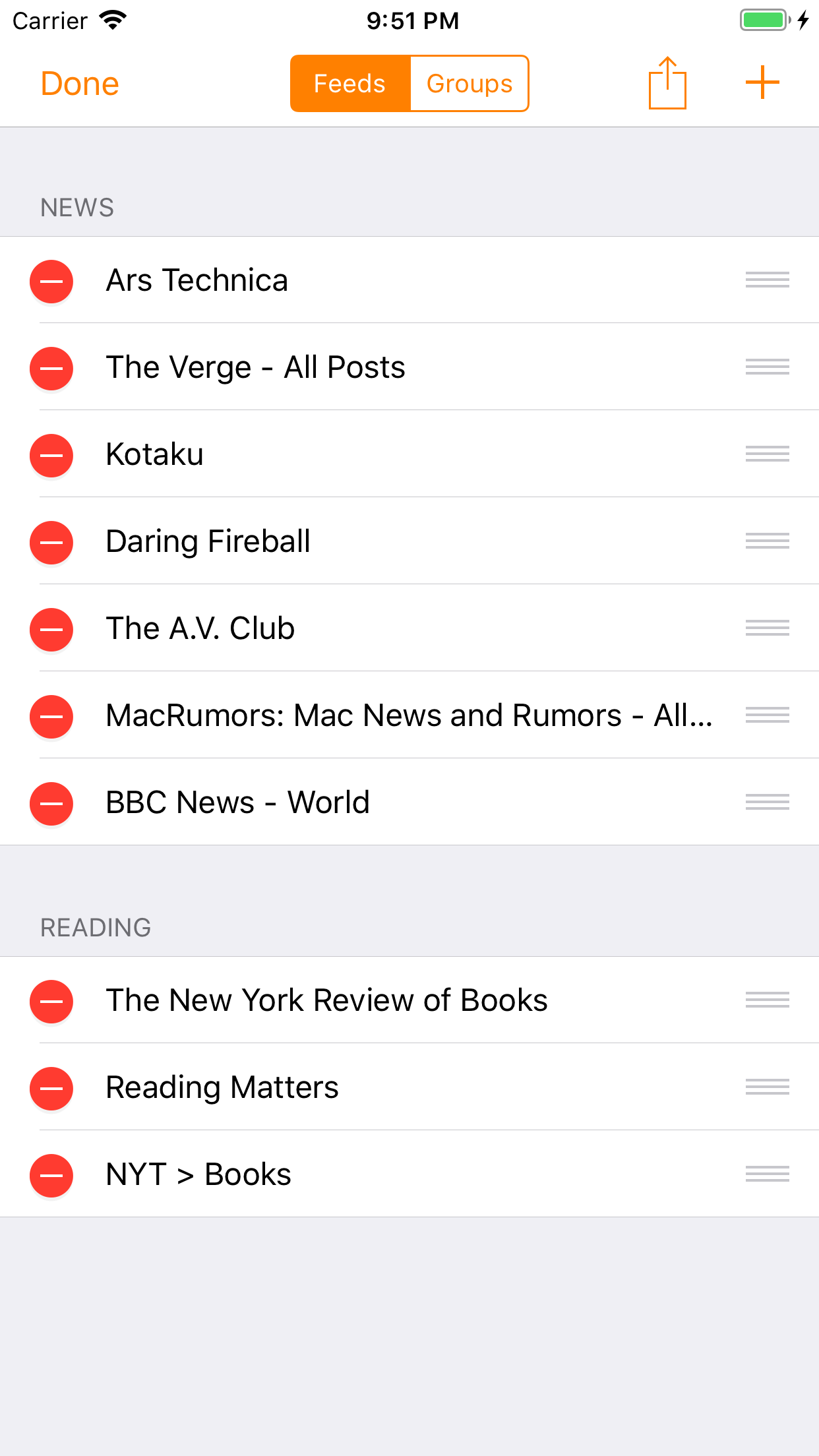Tap Done to finish editing
The width and height of the screenshot is (819, 1456).
pyautogui.click(x=80, y=84)
